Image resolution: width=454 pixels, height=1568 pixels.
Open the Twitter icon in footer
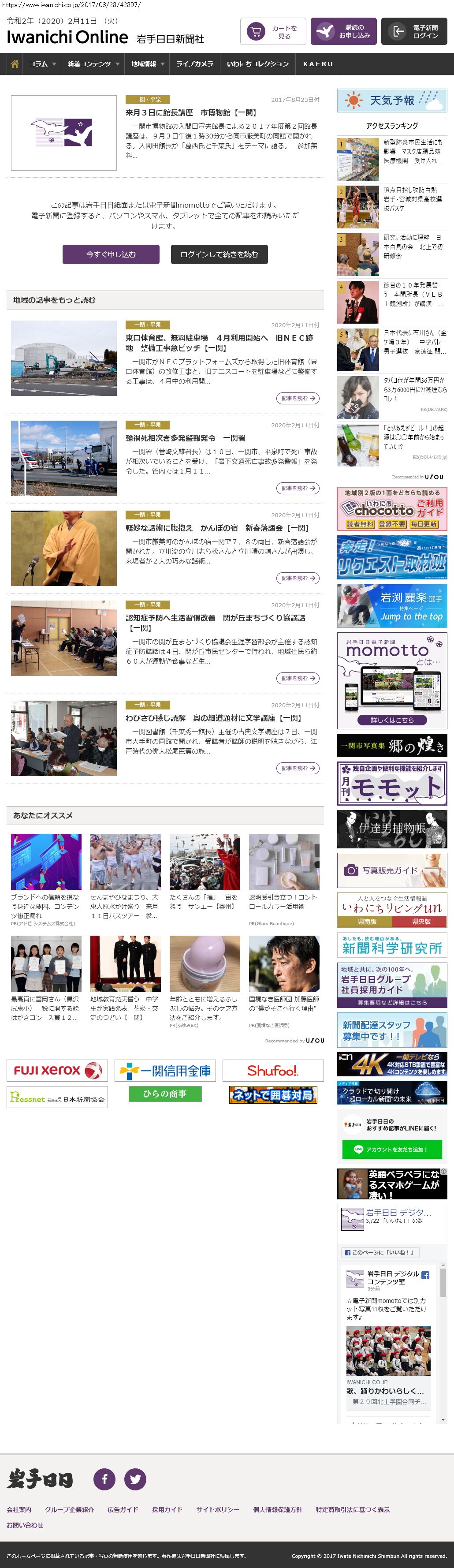click(135, 1479)
